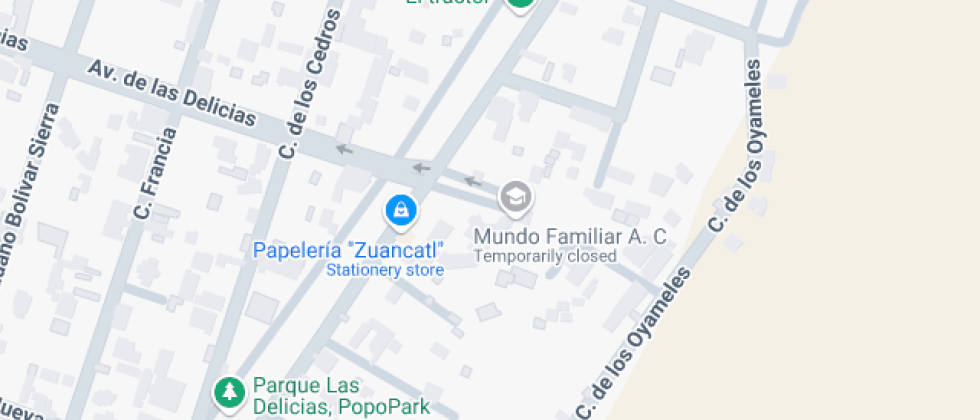Open Parque Las Delicias, PopoPark pin

[231, 390]
